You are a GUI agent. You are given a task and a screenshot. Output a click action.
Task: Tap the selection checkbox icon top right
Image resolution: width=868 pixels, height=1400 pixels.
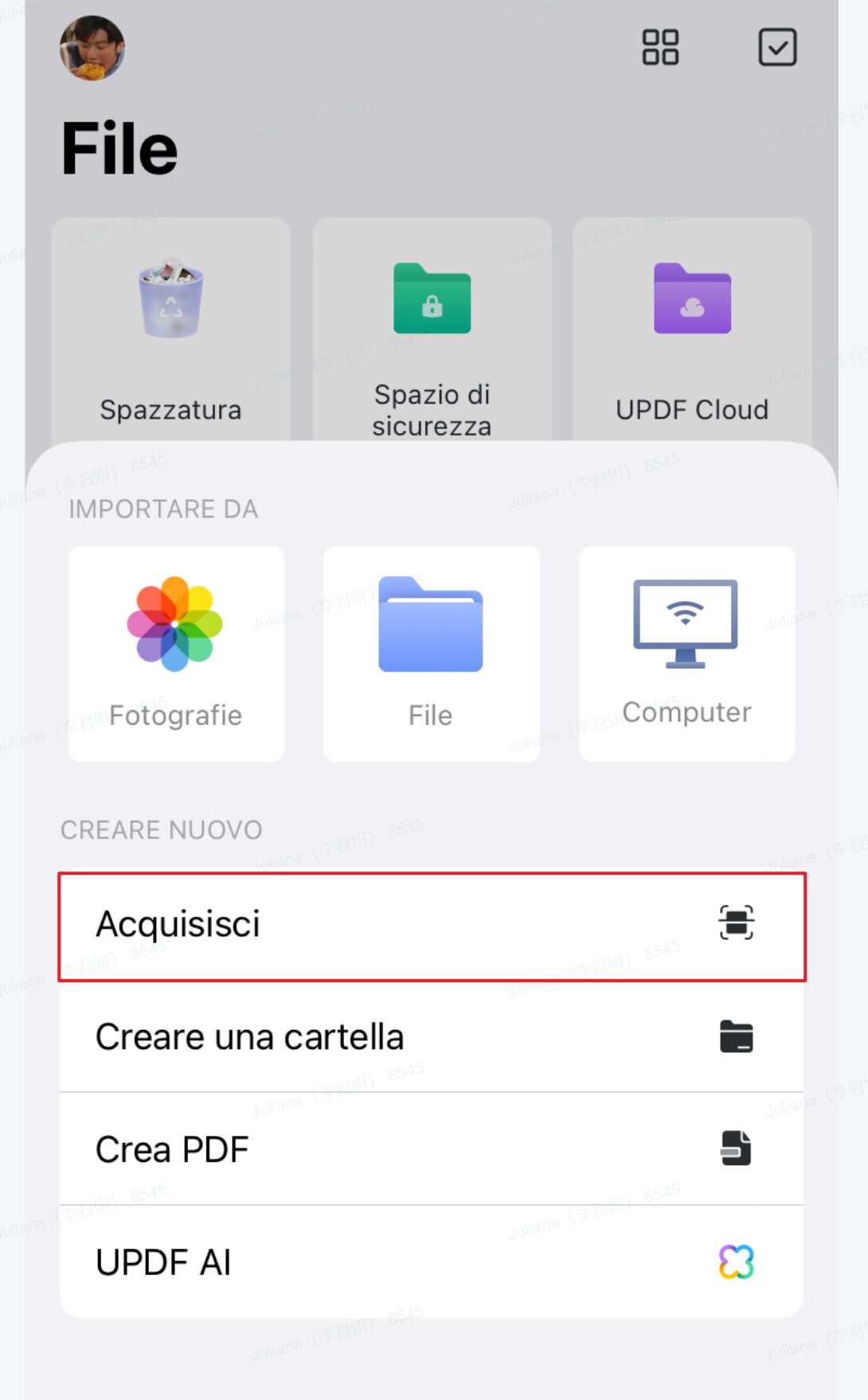click(x=777, y=48)
